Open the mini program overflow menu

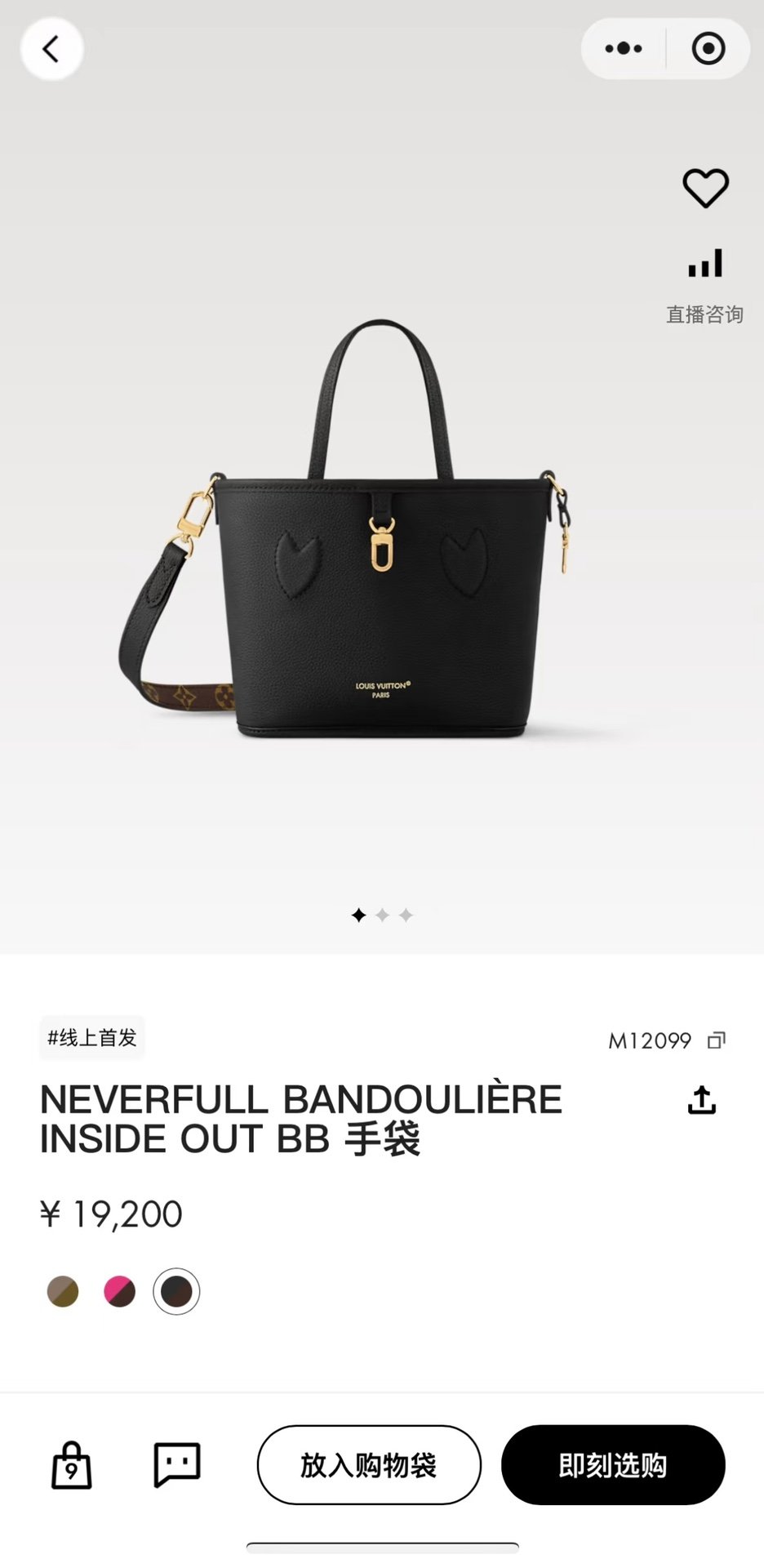[x=624, y=49]
